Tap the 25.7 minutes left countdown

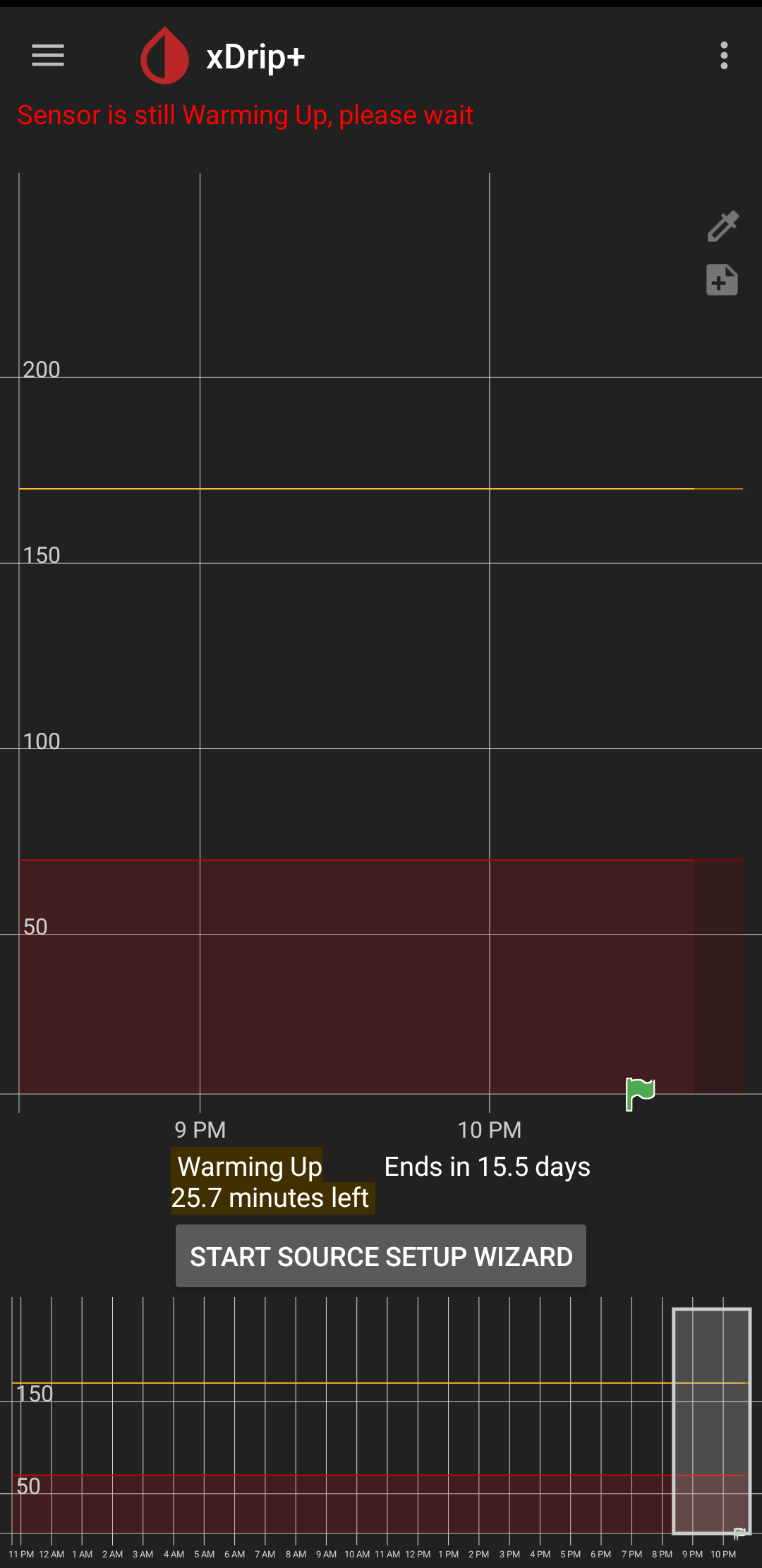tap(271, 1197)
